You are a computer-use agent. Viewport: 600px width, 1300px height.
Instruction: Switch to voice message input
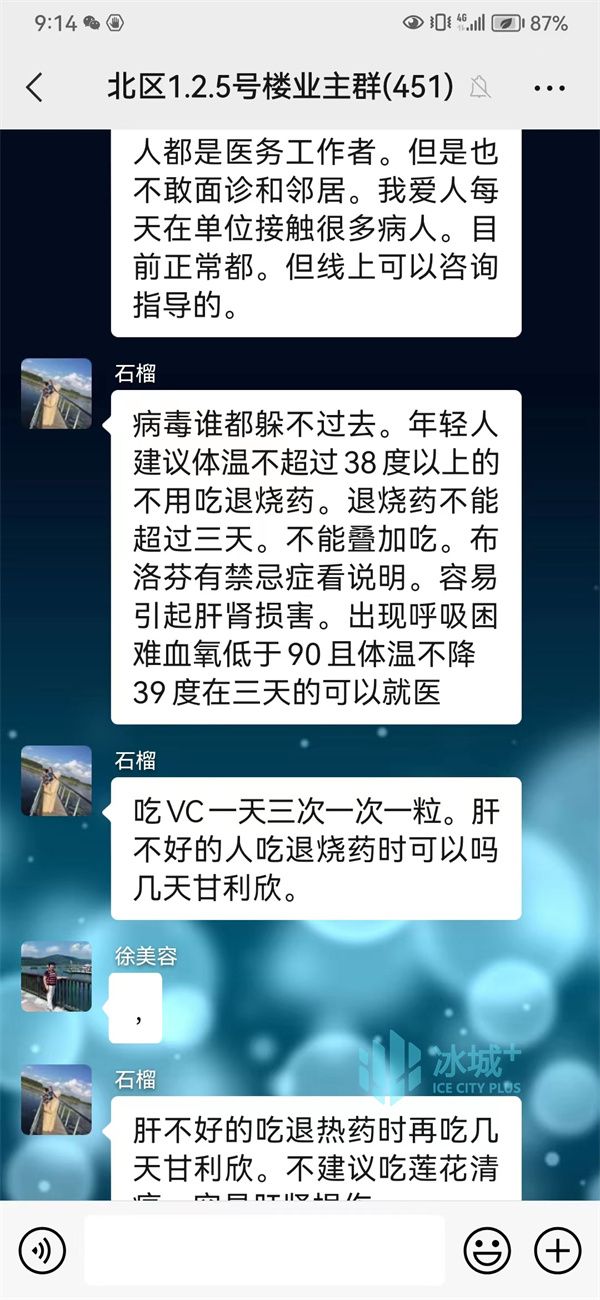pyautogui.click(x=41, y=1250)
